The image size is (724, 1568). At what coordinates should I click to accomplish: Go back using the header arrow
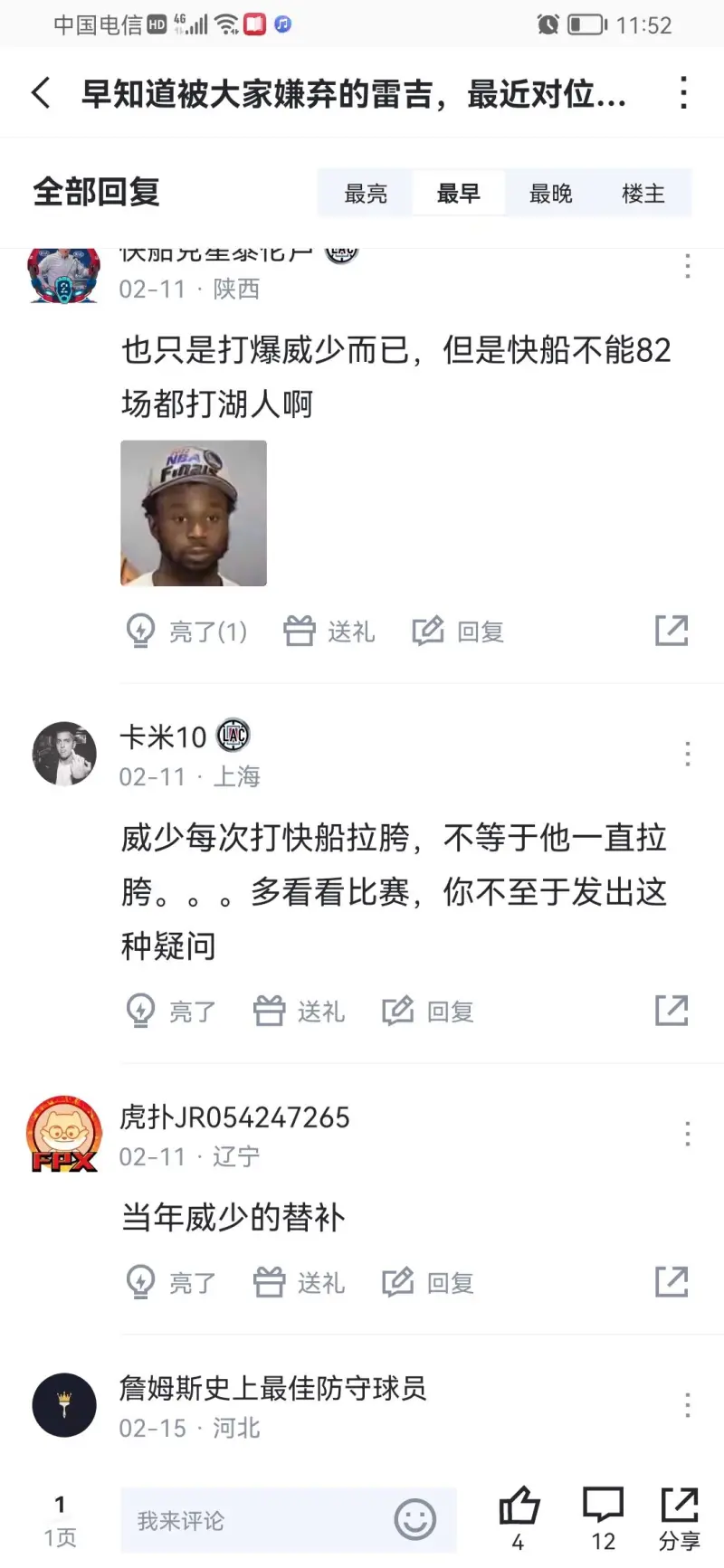pyautogui.click(x=41, y=93)
